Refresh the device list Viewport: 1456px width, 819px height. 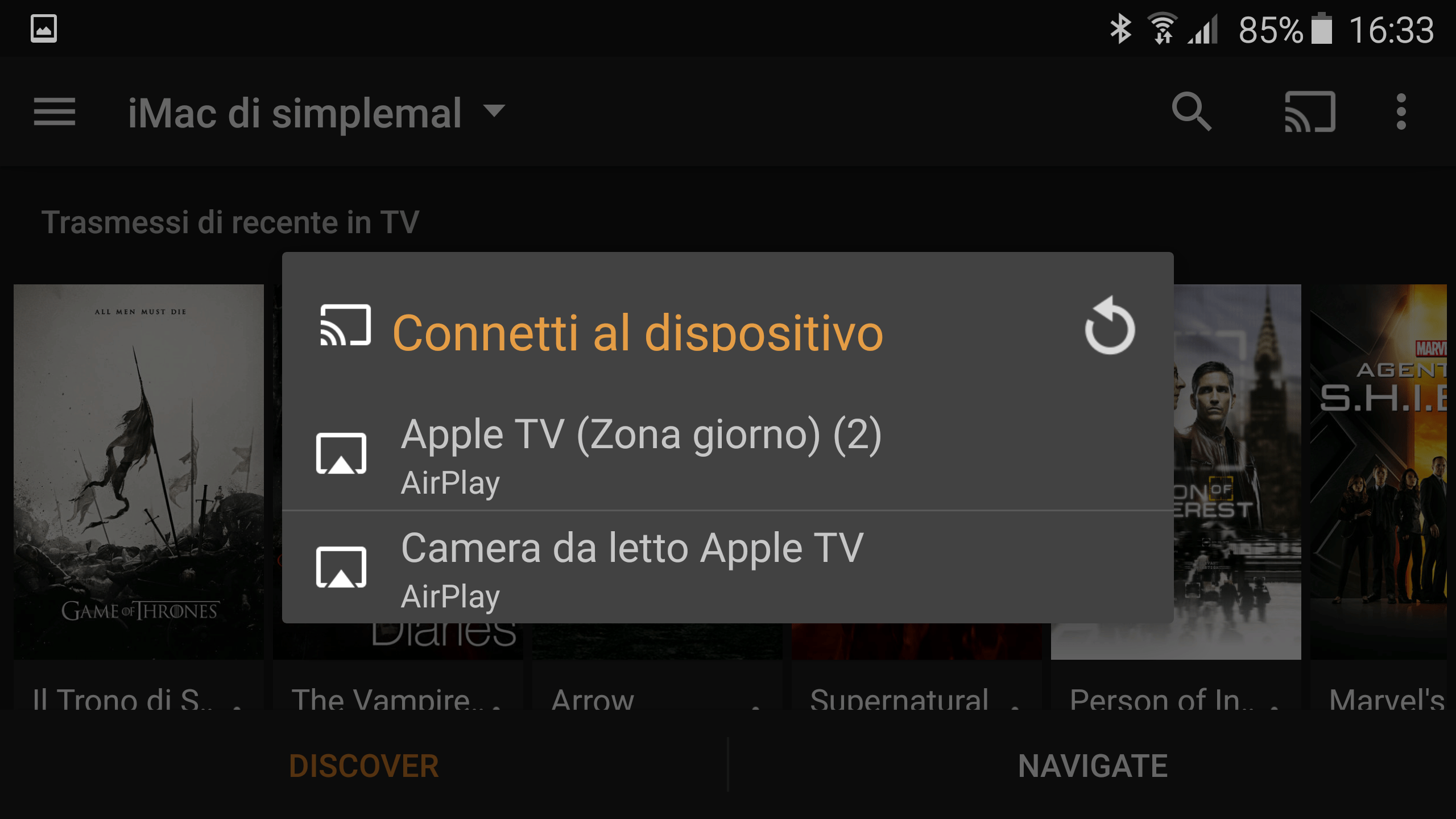coord(1109,326)
